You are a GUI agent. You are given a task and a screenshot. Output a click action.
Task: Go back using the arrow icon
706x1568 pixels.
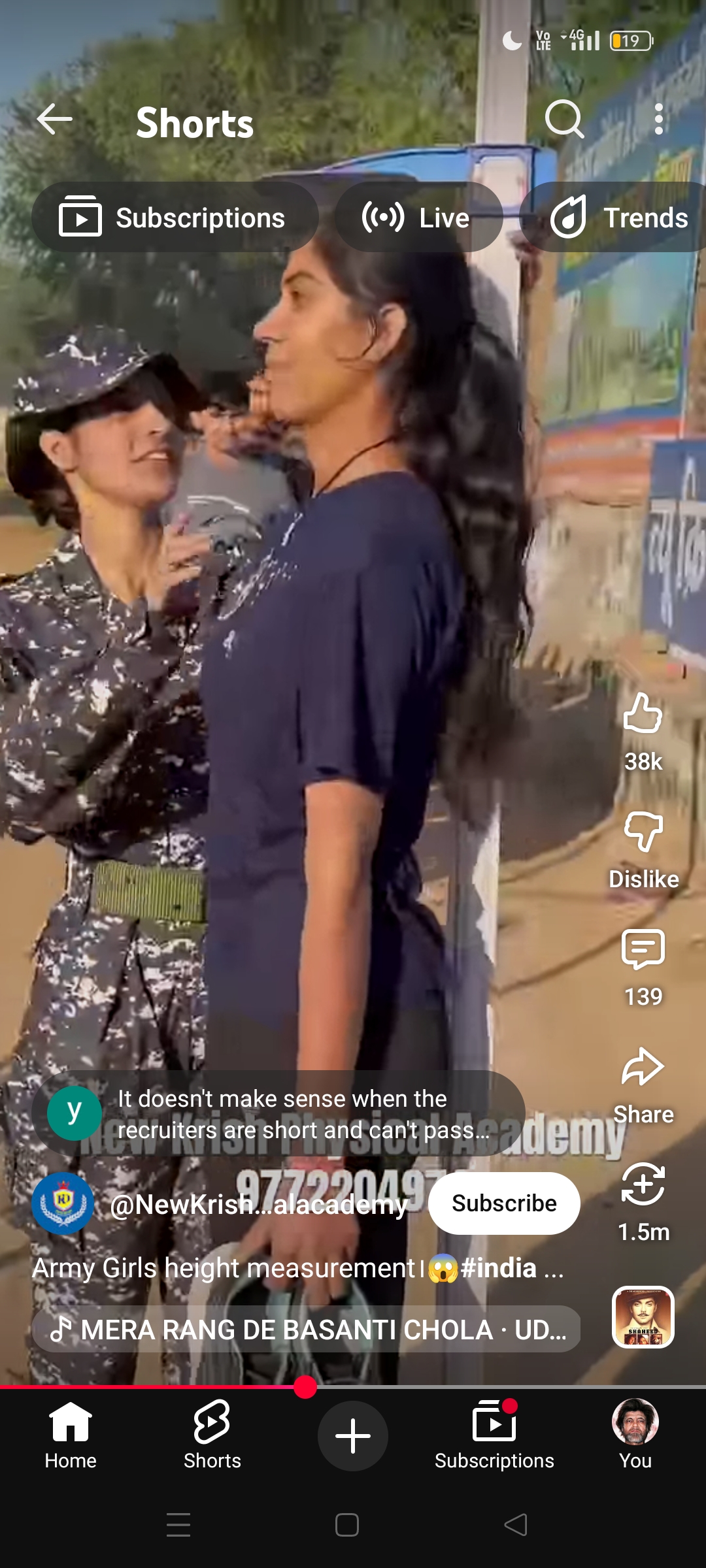55,120
